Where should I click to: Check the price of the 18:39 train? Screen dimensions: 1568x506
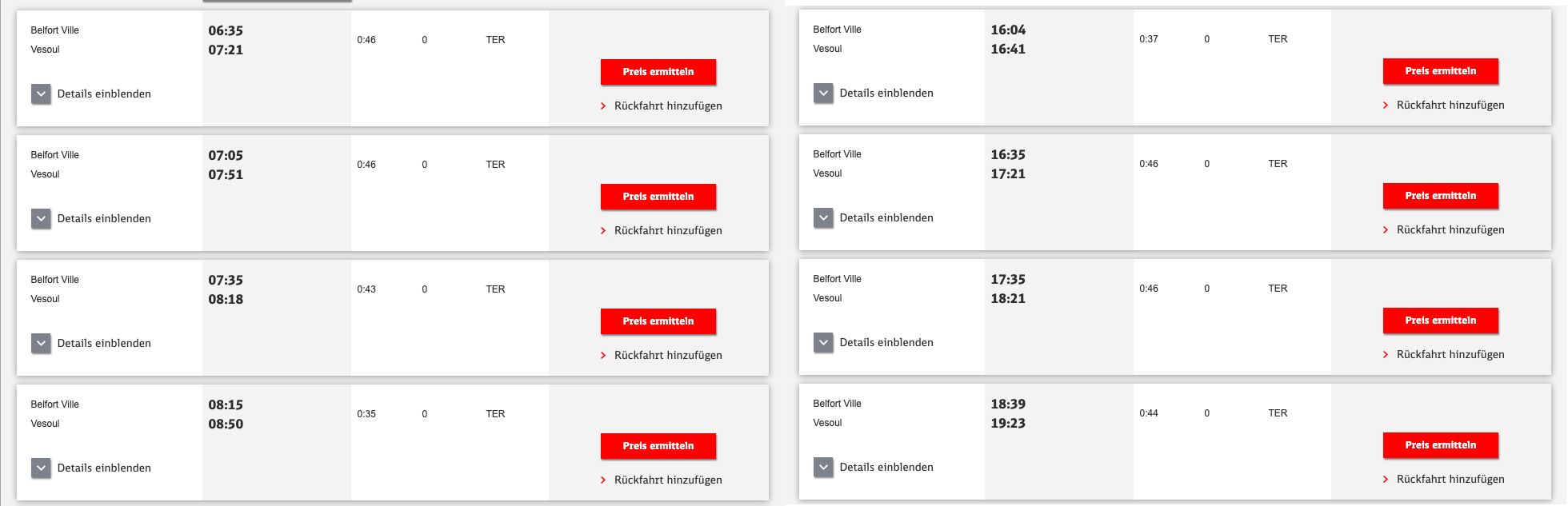1440,445
